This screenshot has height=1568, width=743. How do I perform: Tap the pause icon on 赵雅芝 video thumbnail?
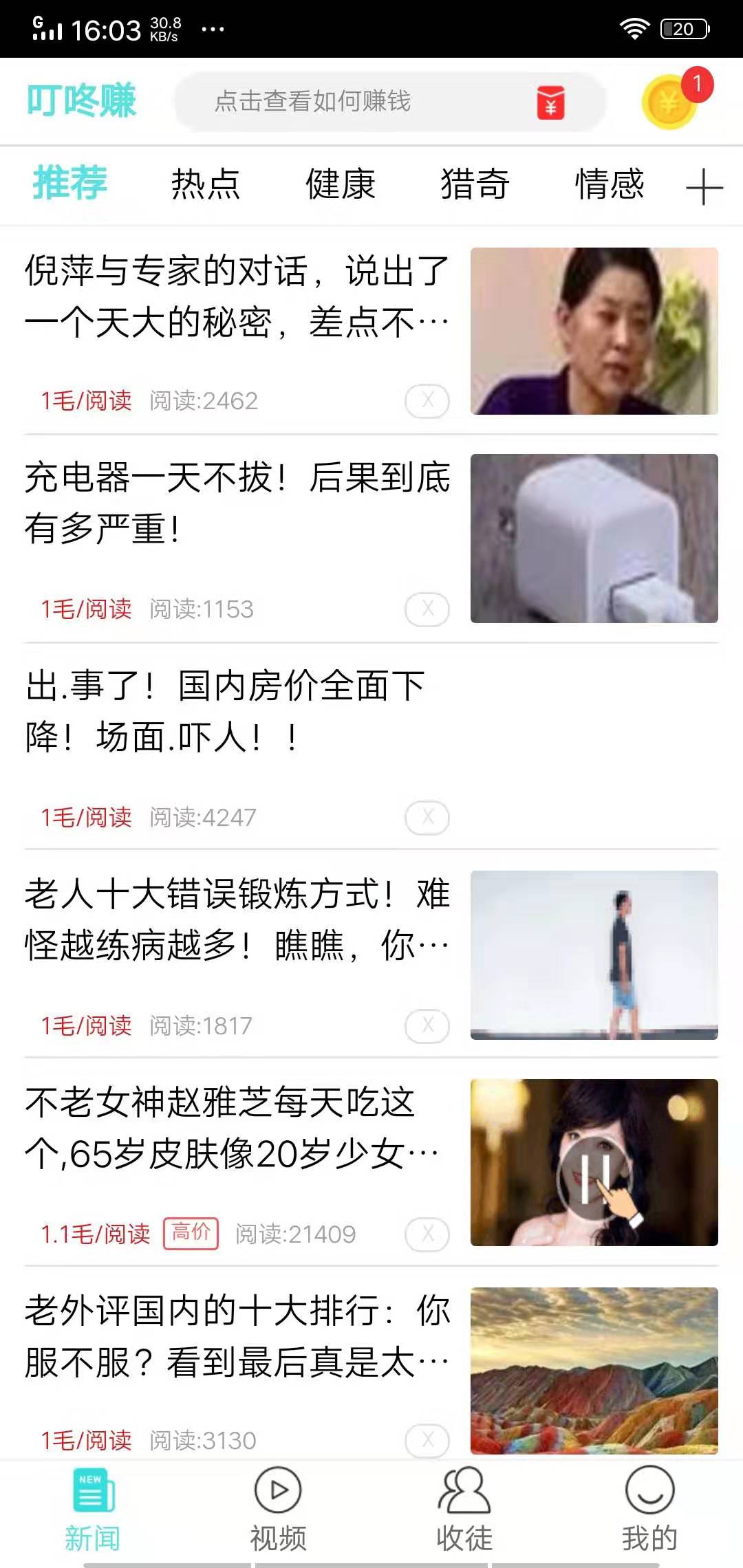[x=595, y=1177]
